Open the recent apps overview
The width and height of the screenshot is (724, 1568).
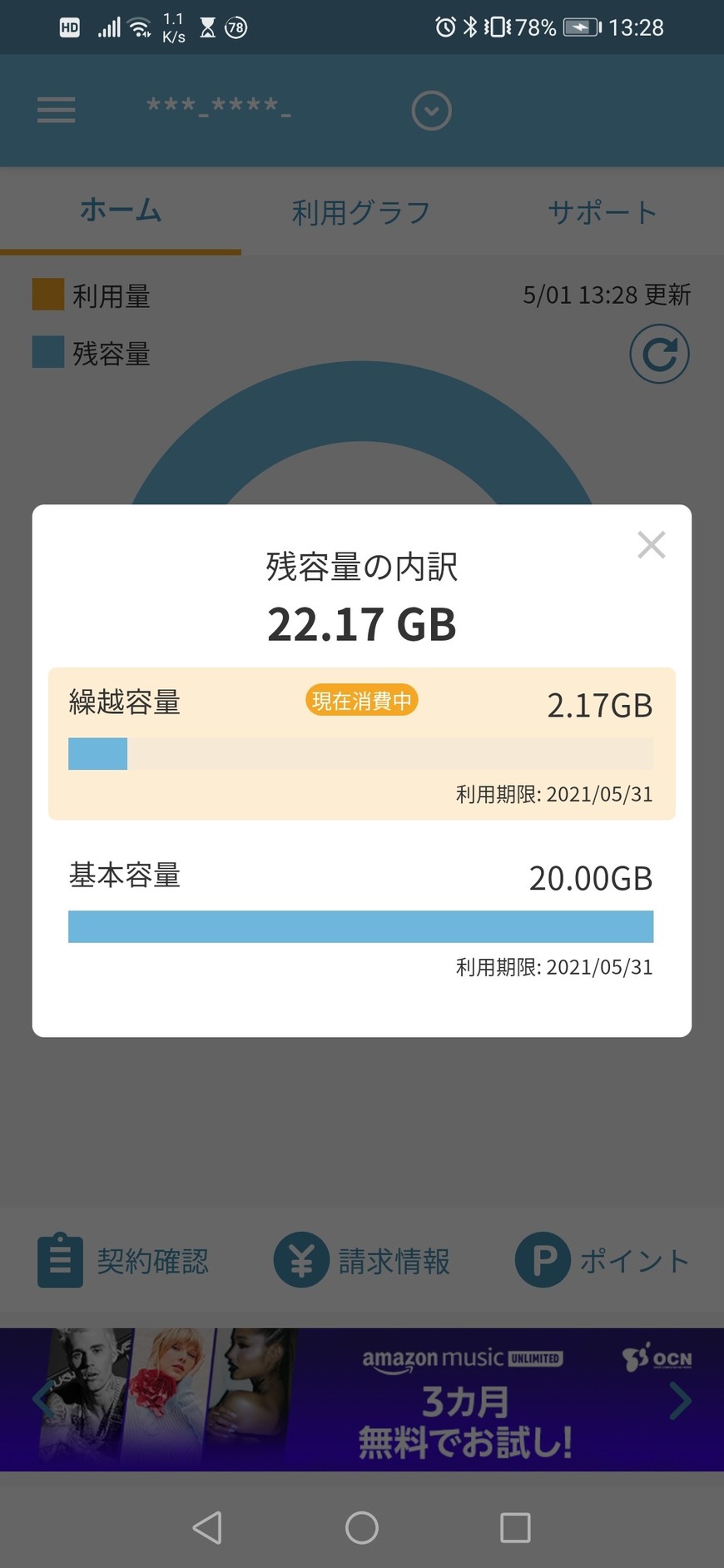[515, 1527]
